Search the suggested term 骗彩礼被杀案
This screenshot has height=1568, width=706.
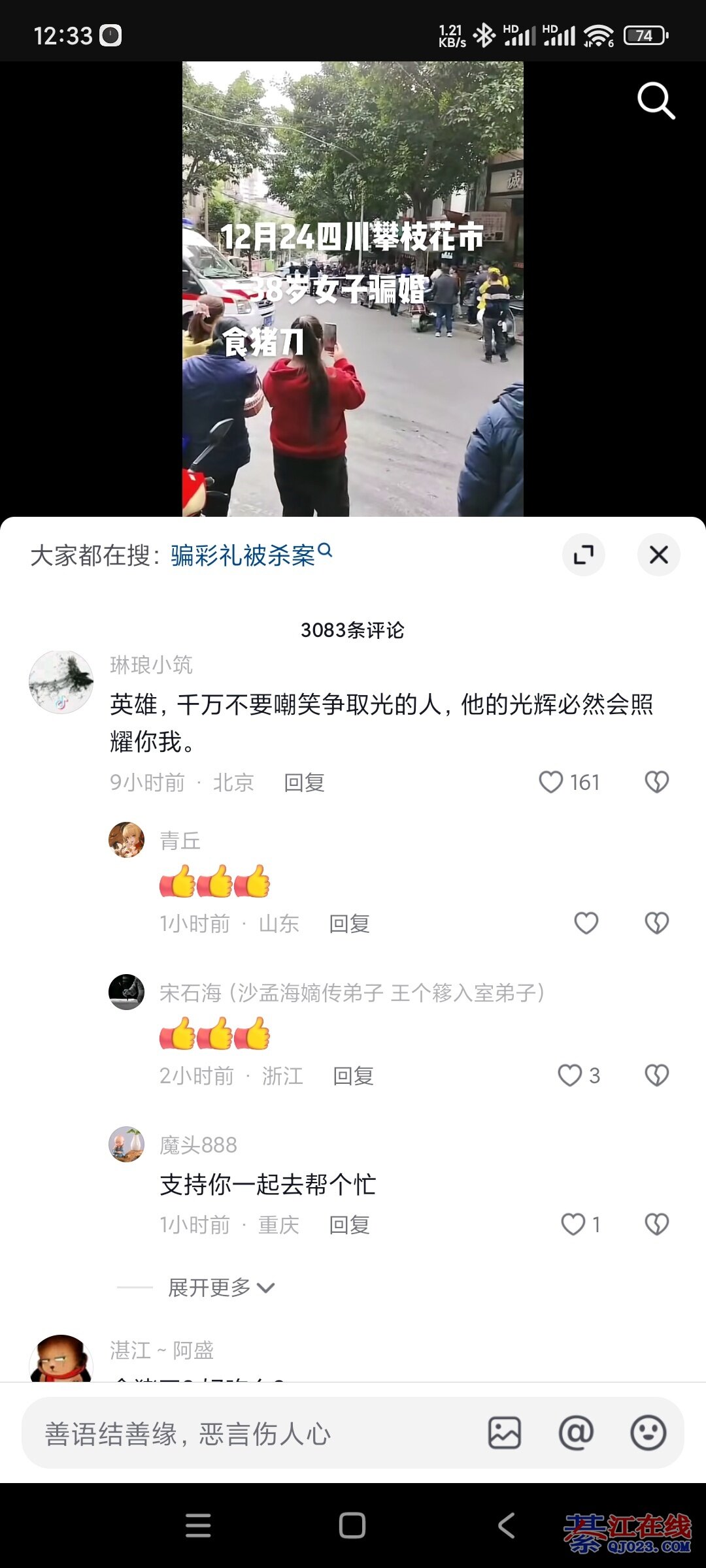pos(251,555)
